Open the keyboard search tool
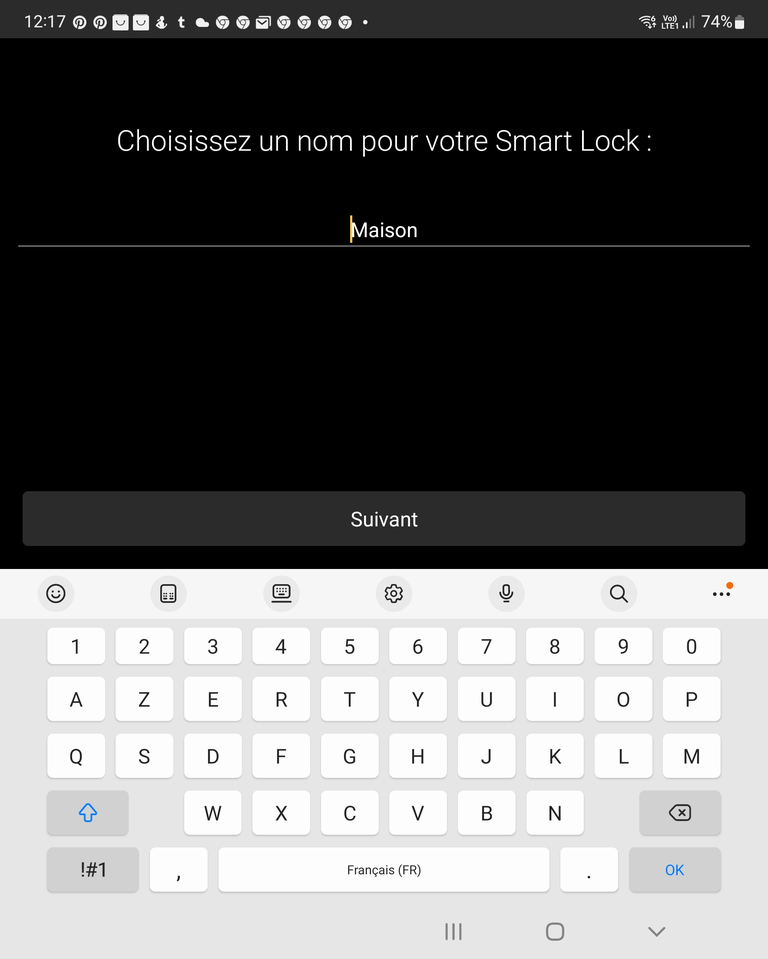This screenshot has height=959, width=768. coord(619,594)
